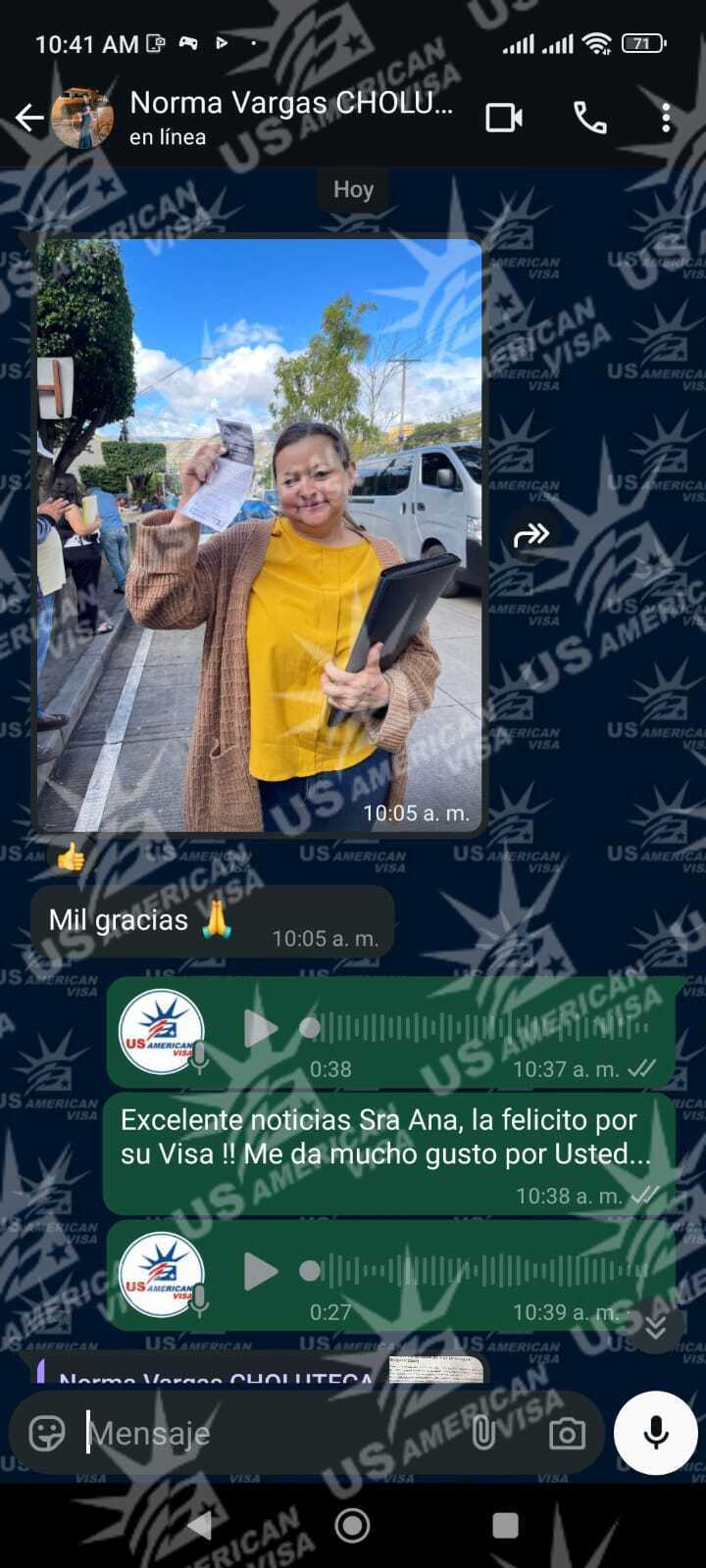The height and width of the screenshot is (1568, 706).
Task: Record a voice message
Action: [x=655, y=1433]
